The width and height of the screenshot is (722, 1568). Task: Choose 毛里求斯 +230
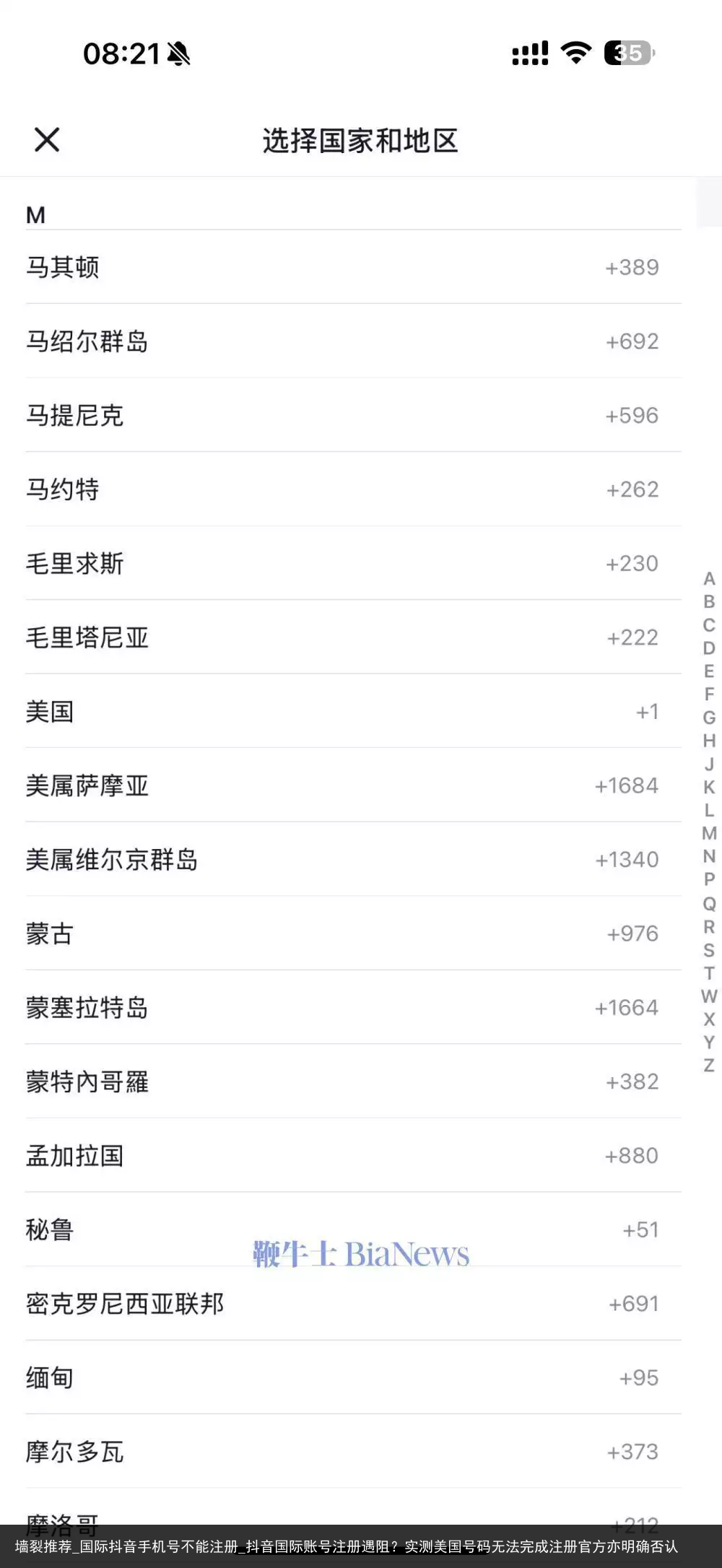pos(353,563)
